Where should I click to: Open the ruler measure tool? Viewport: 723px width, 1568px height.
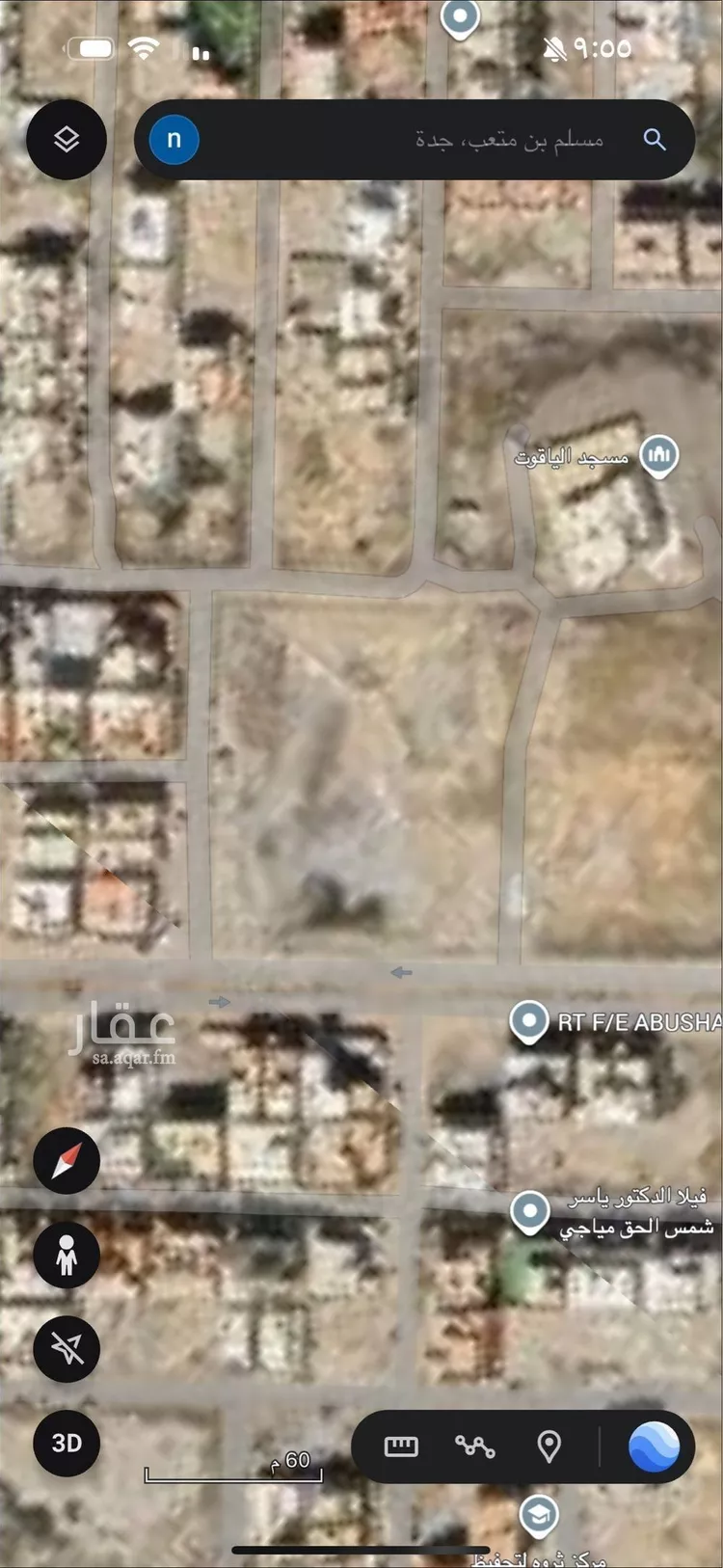click(x=401, y=1446)
